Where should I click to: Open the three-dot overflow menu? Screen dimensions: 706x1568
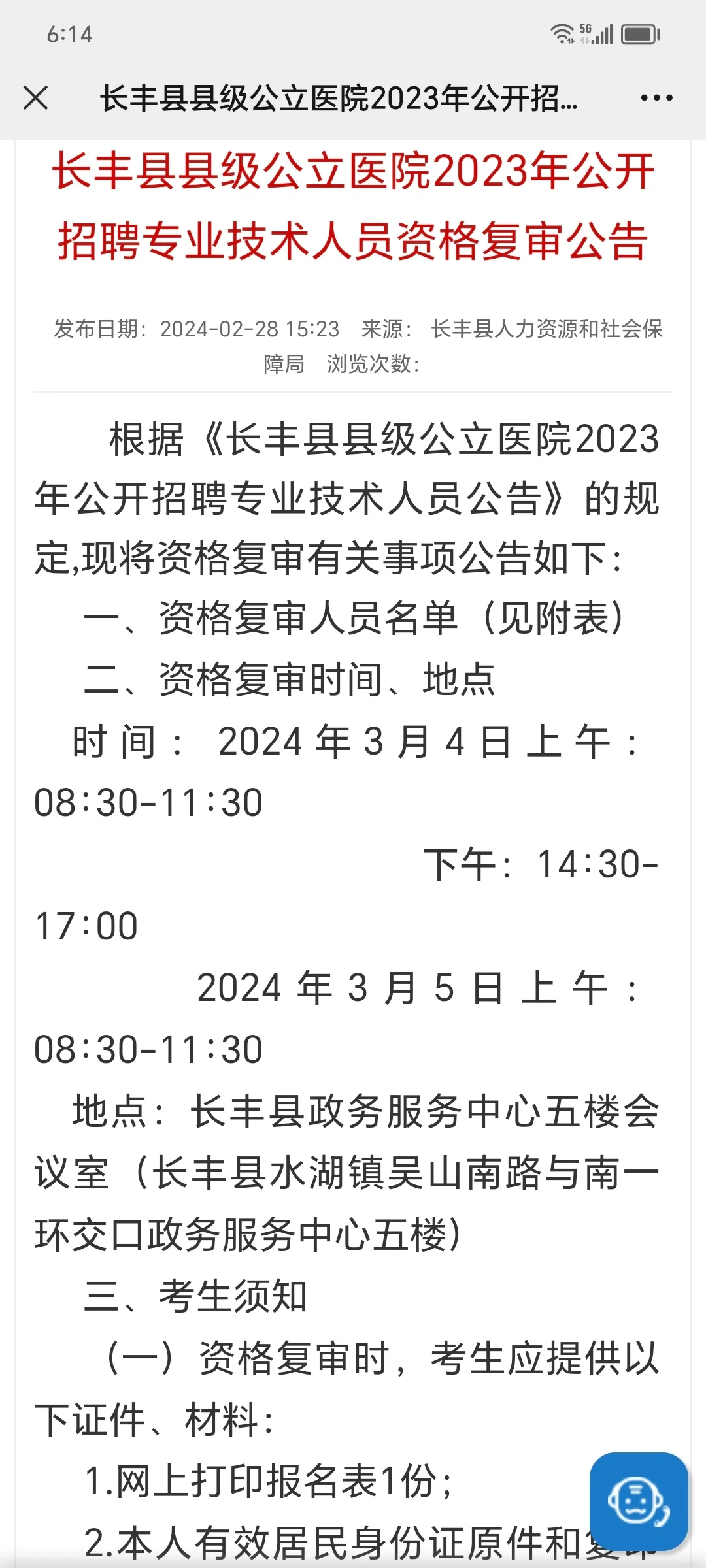click(x=656, y=98)
